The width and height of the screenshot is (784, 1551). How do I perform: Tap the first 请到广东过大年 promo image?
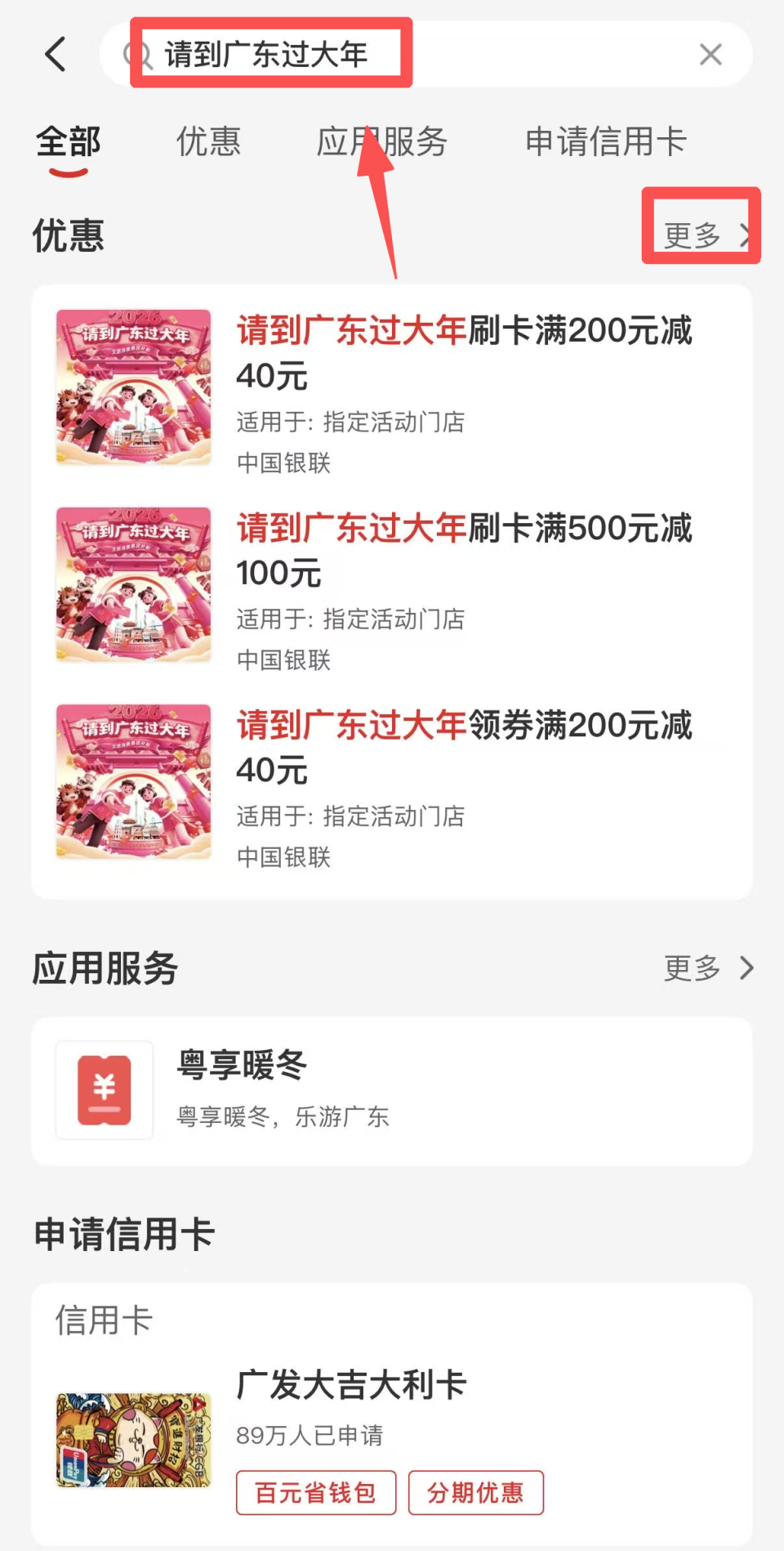point(133,387)
